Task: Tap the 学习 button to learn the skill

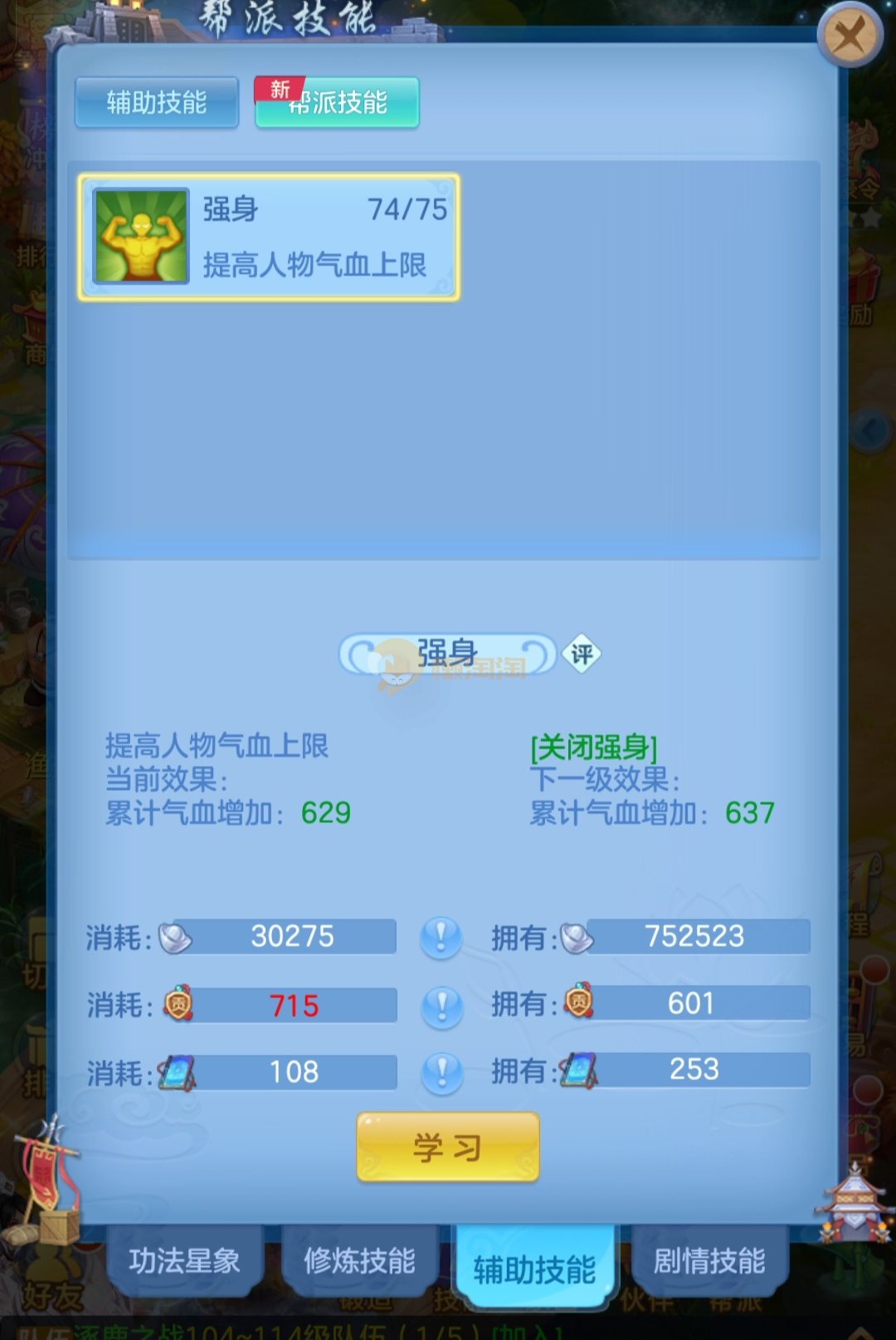Action: [x=448, y=1148]
